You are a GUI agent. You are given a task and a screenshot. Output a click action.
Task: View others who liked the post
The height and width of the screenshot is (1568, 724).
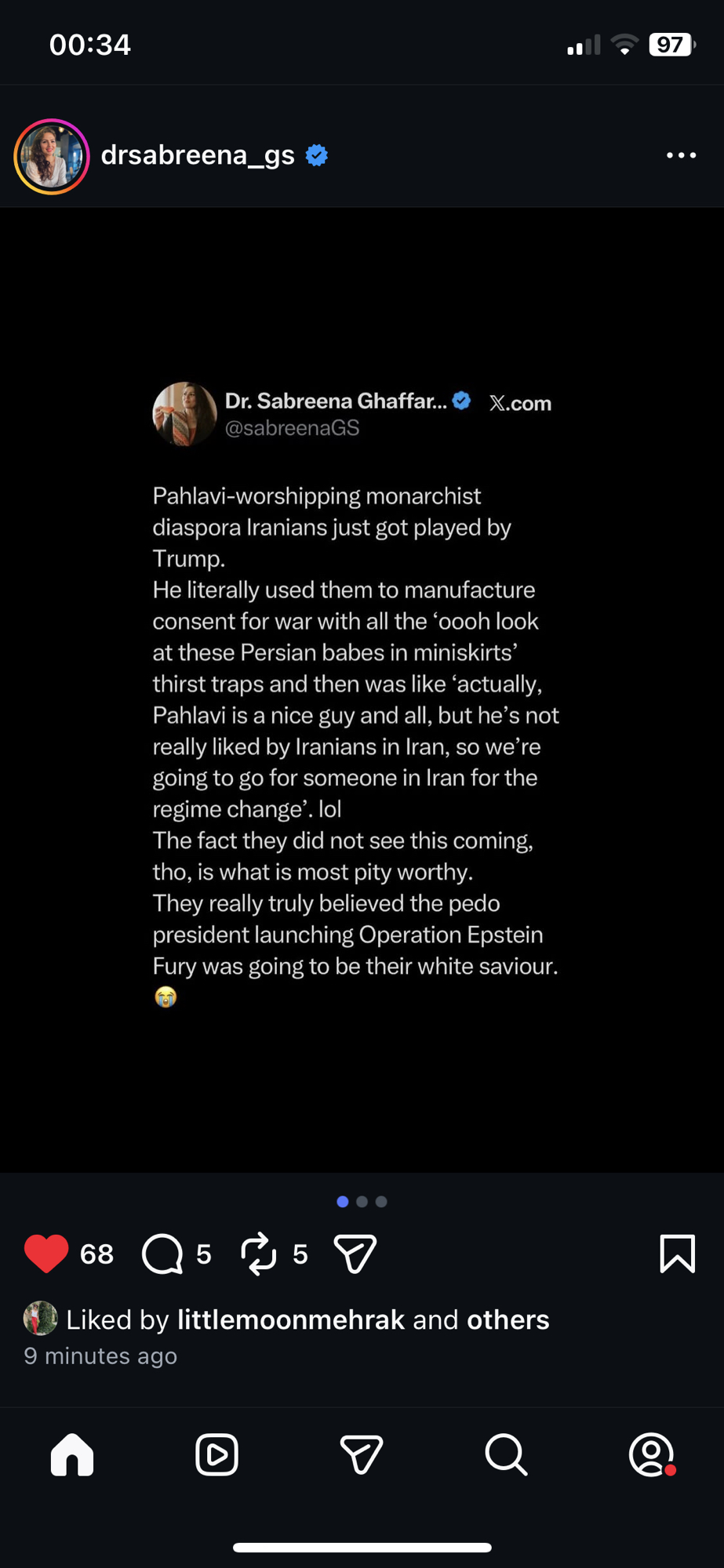[508, 1319]
